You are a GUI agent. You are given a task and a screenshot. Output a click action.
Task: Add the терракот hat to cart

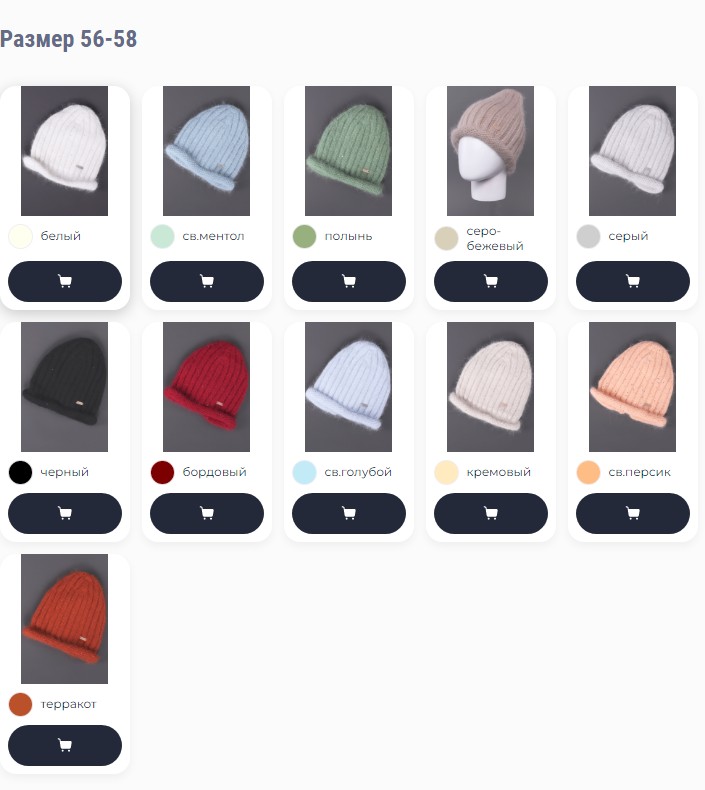[65, 745]
